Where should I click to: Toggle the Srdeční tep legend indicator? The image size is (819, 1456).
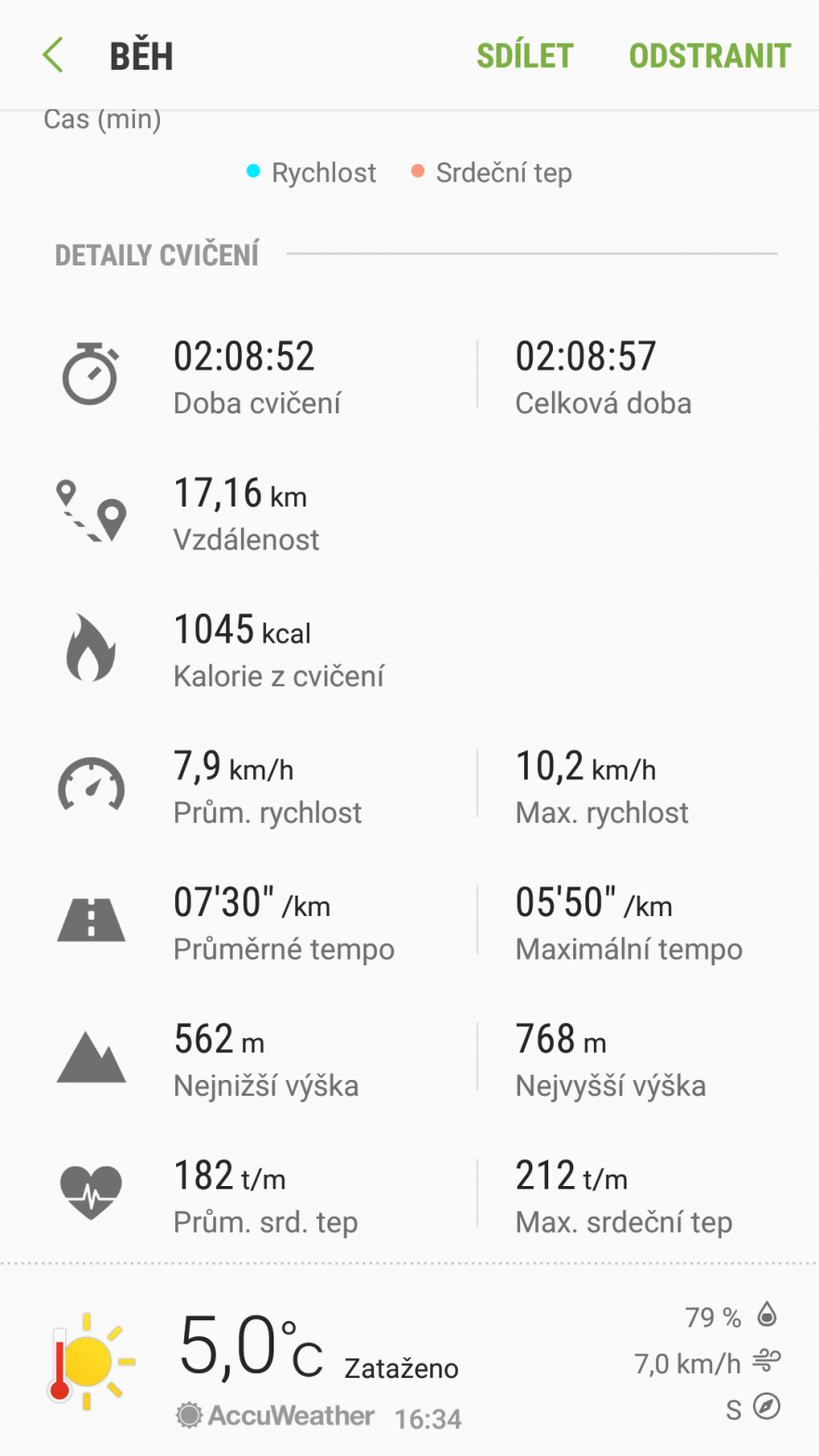click(419, 173)
